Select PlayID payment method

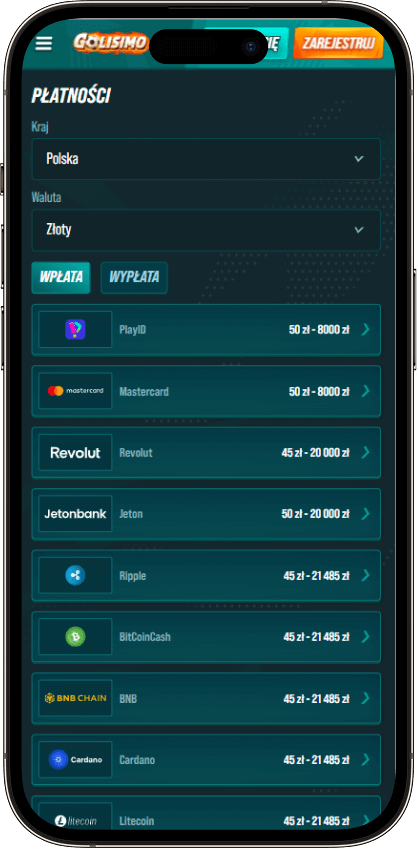(206, 330)
